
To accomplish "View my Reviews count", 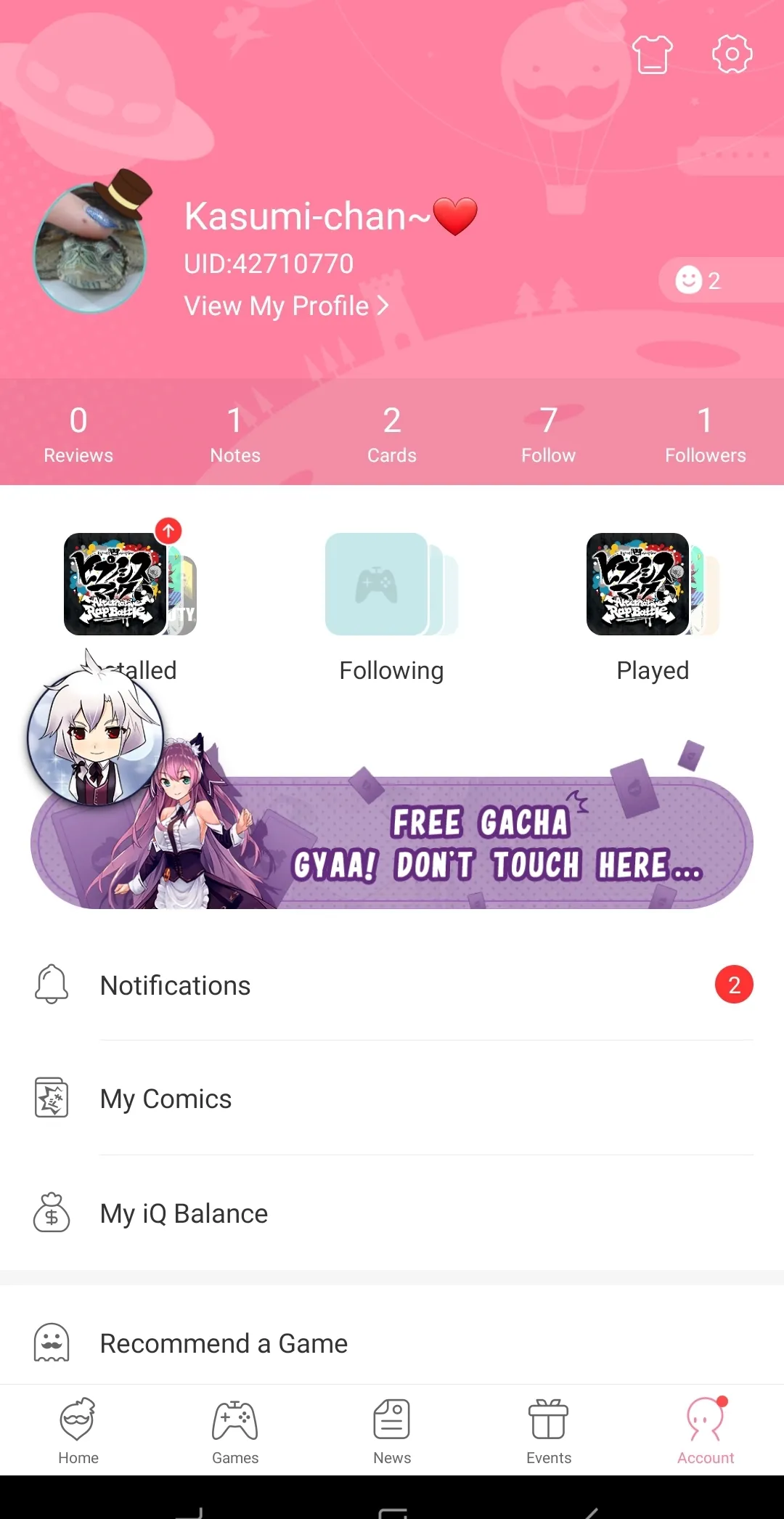I will click(78, 434).
